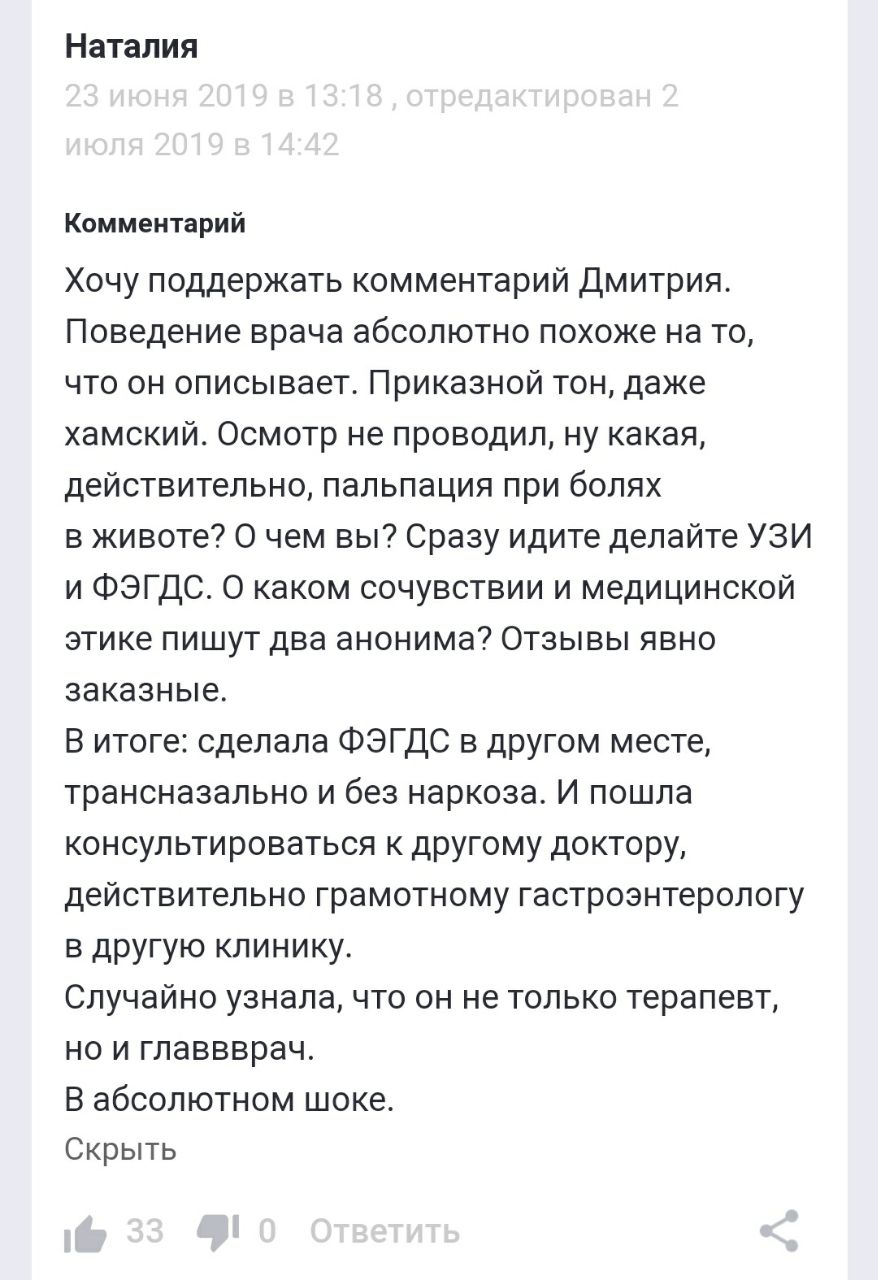Viewport: 878px width, 1280px height.
Task: Share Наталия's comment
Action: 779,1231
